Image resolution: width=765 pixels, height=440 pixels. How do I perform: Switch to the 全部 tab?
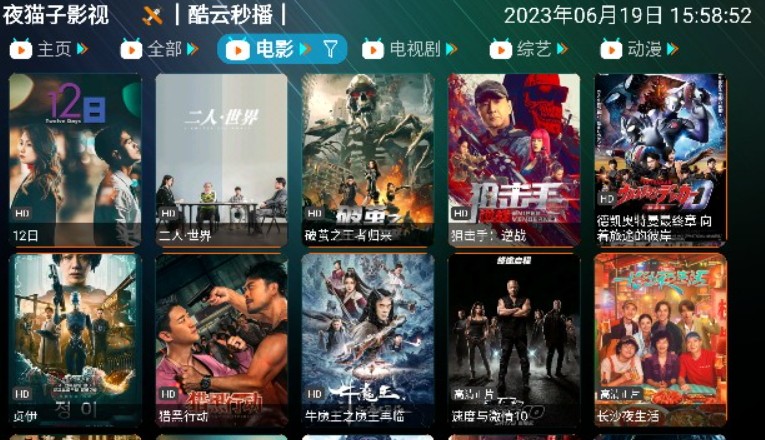tap(159, 49)
